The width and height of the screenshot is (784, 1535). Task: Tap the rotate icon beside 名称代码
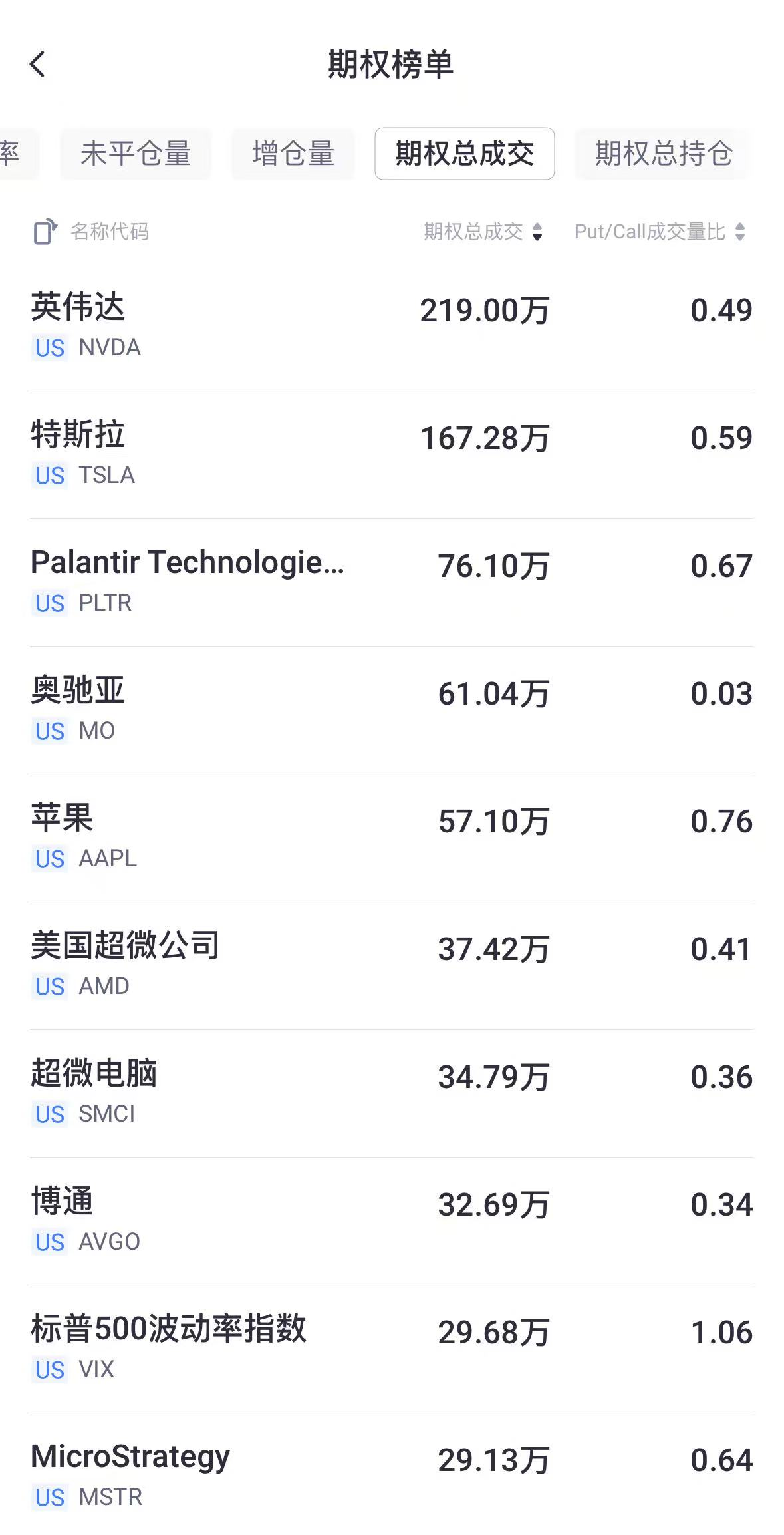pos(45,232)
